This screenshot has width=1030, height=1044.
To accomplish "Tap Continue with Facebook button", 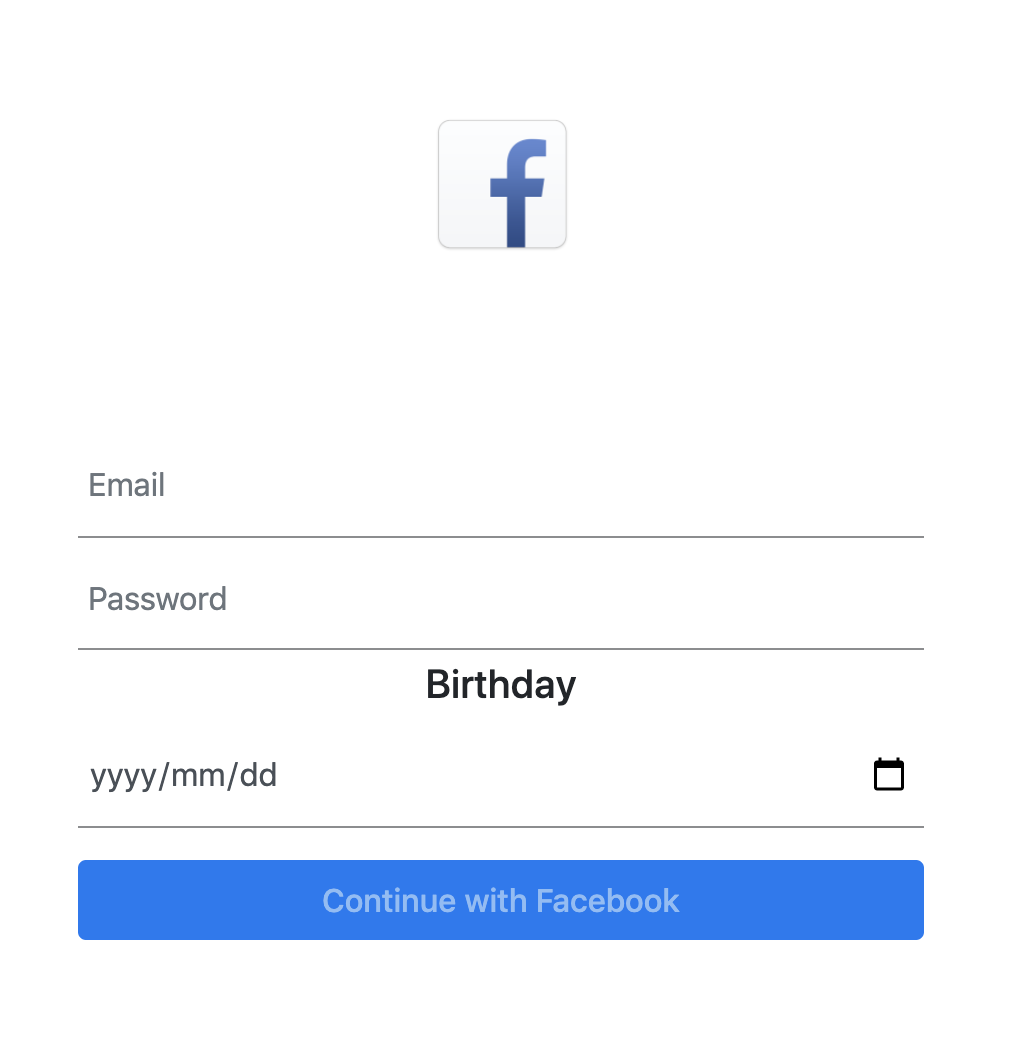I will click(500, 900).
